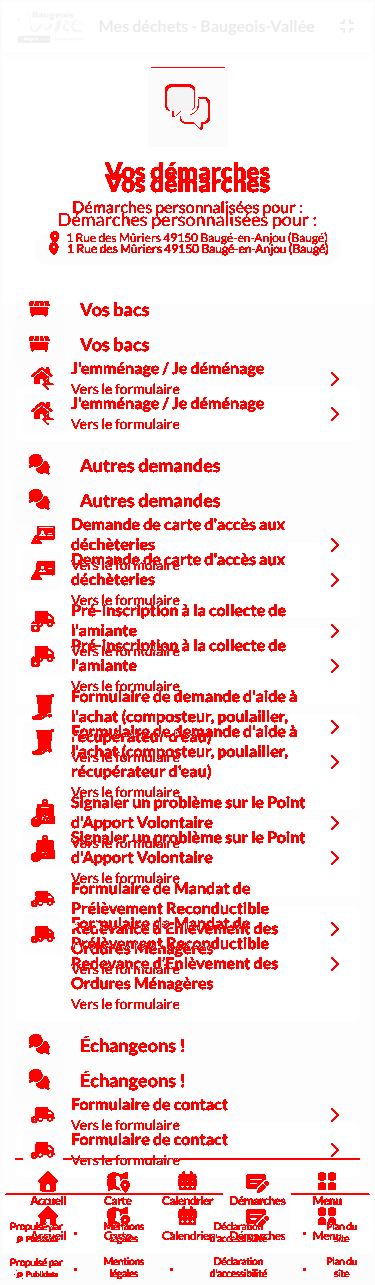
Task: Open the Plan du site link
Action: coord(342,1268)
